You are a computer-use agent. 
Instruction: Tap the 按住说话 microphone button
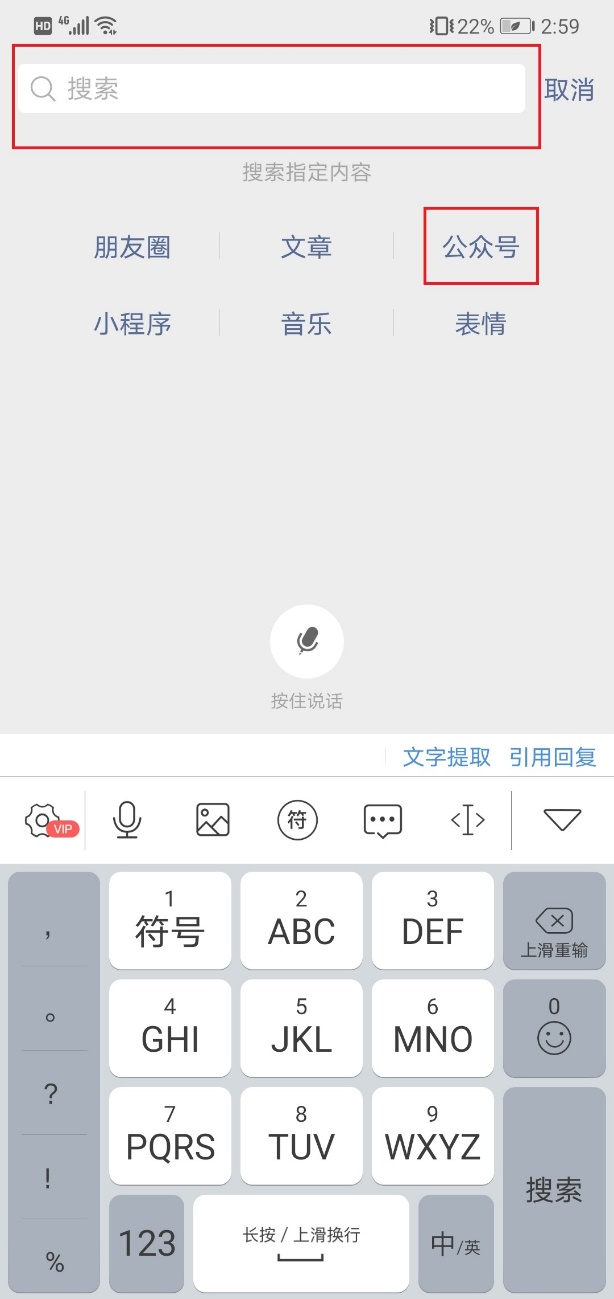tap(307, 642)
